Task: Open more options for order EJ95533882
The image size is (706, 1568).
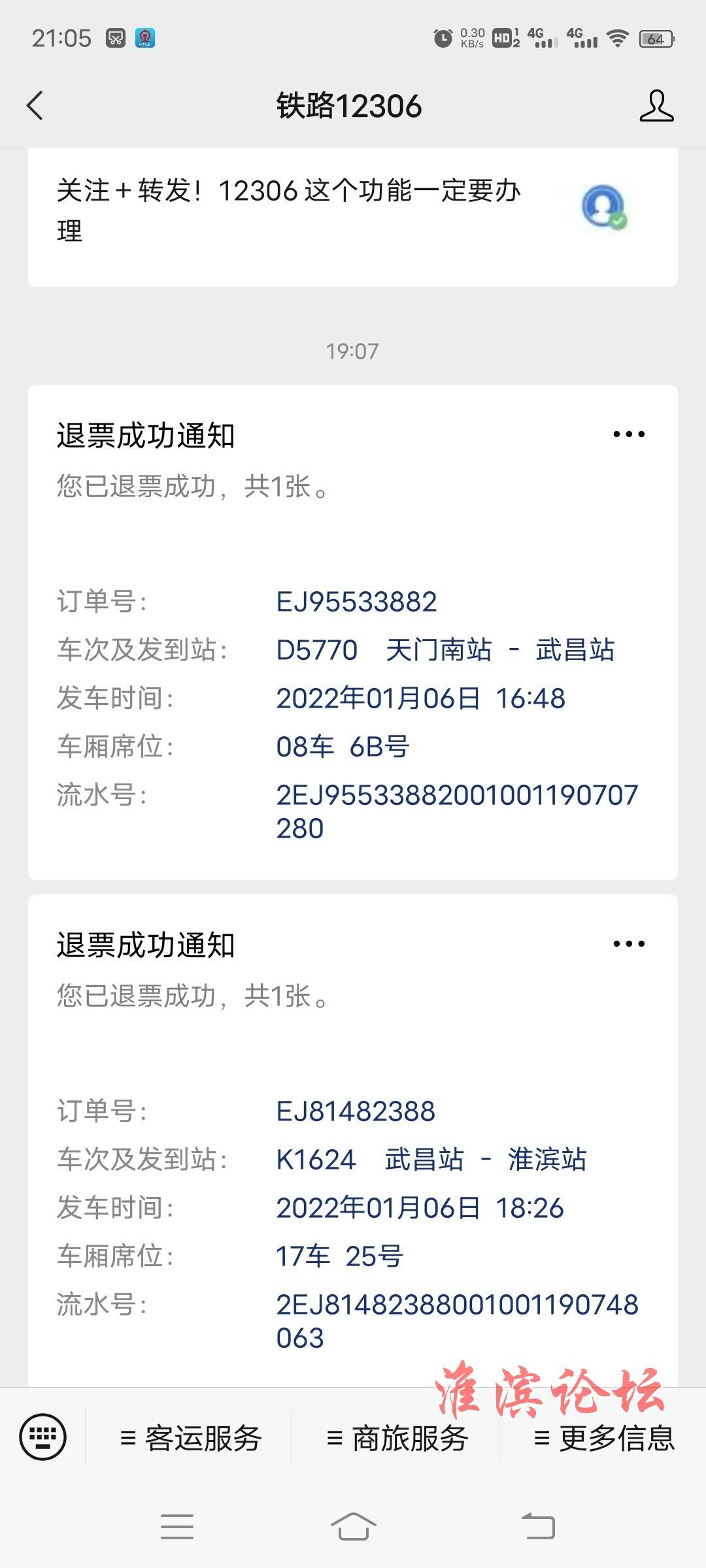Action: [x=629, y=434]
